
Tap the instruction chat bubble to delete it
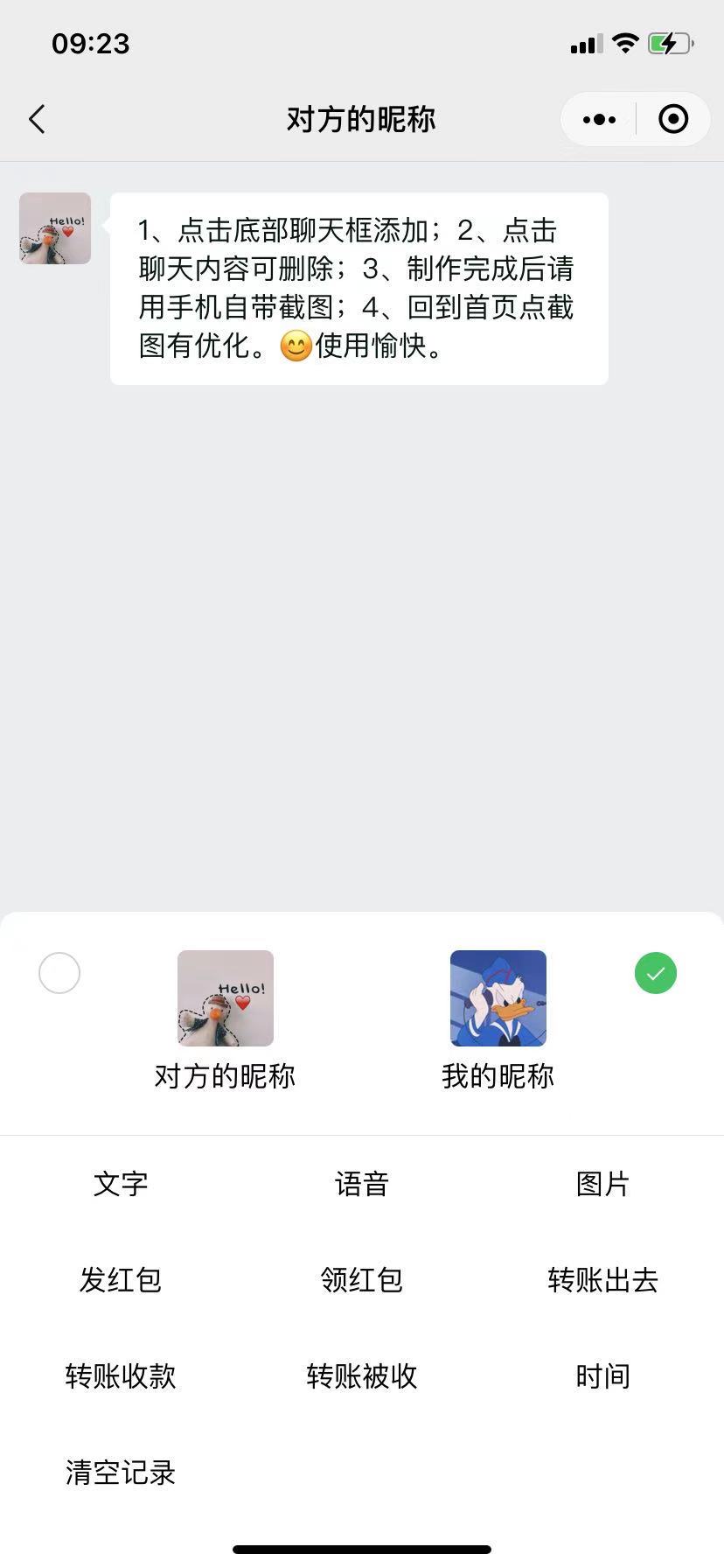359,289
